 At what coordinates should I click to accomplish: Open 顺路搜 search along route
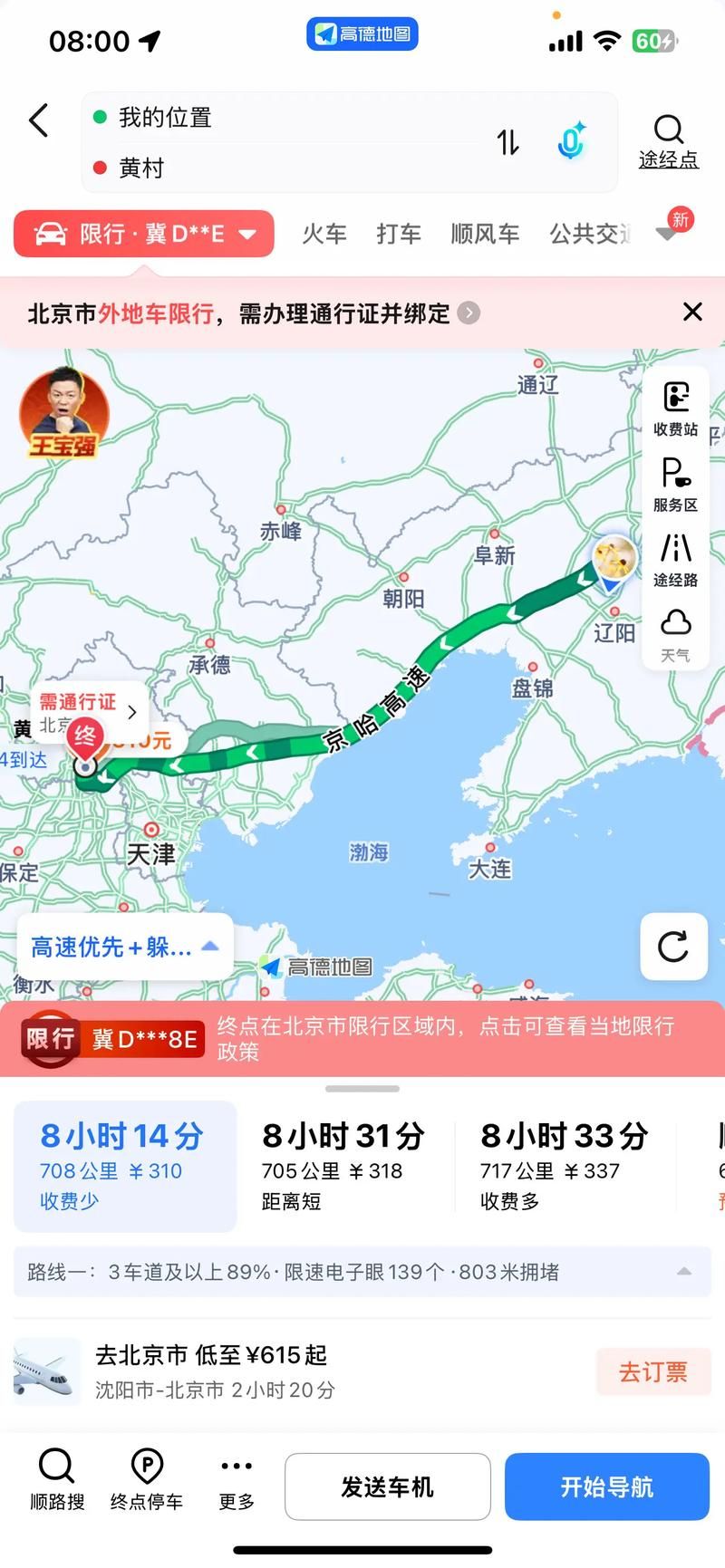56,1486
